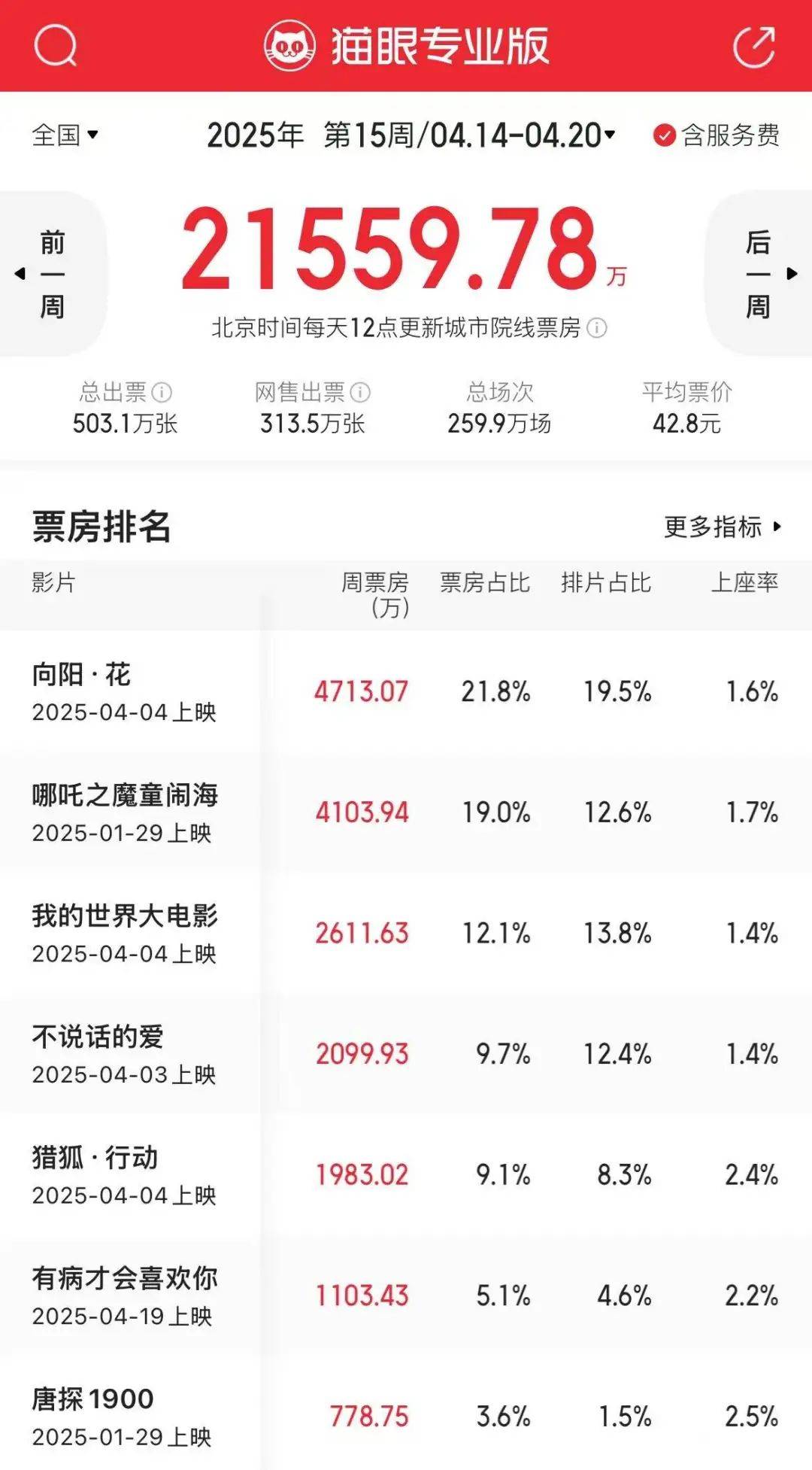Go to the next week (后一周)
The image size is (812, 1470).
pos(759,274)
